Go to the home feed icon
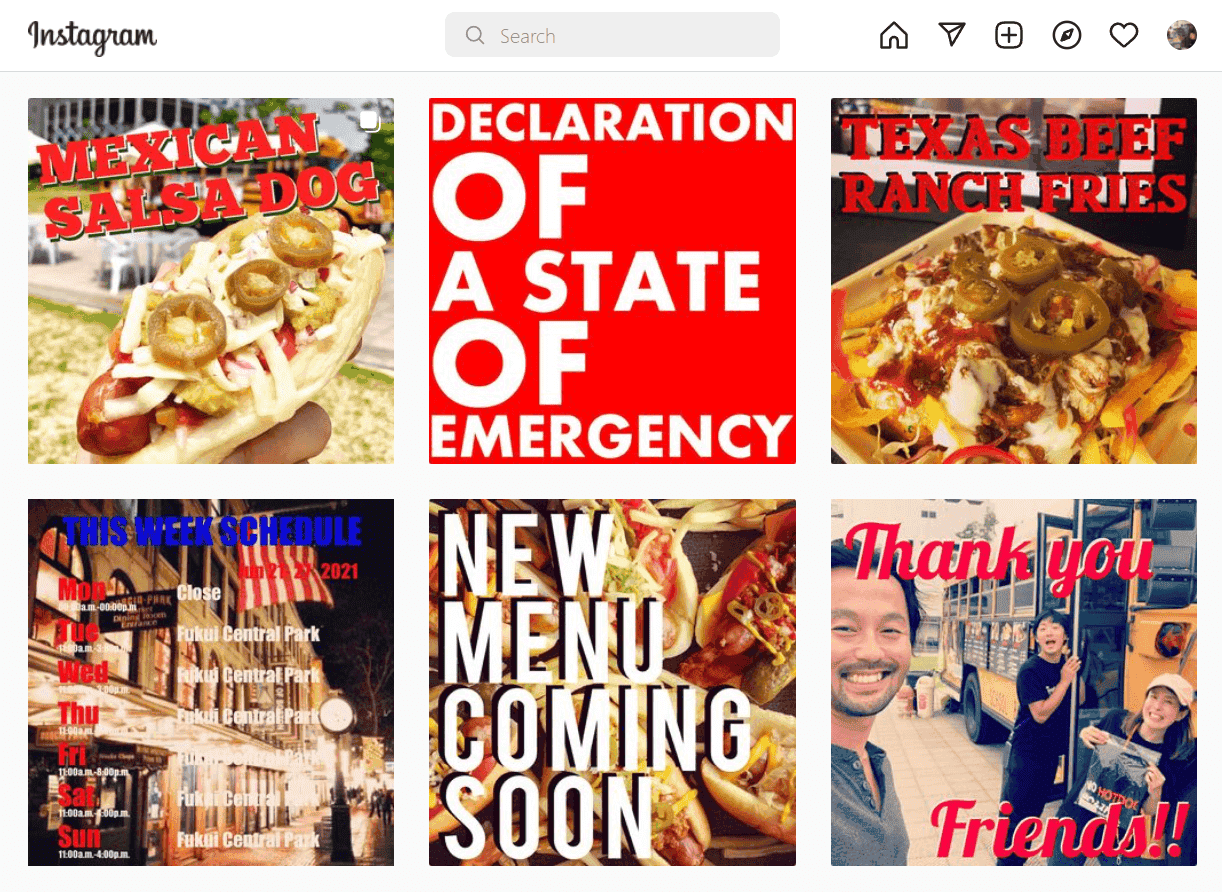The height and width of the screenshot is (892, 1222). [894, 36]
